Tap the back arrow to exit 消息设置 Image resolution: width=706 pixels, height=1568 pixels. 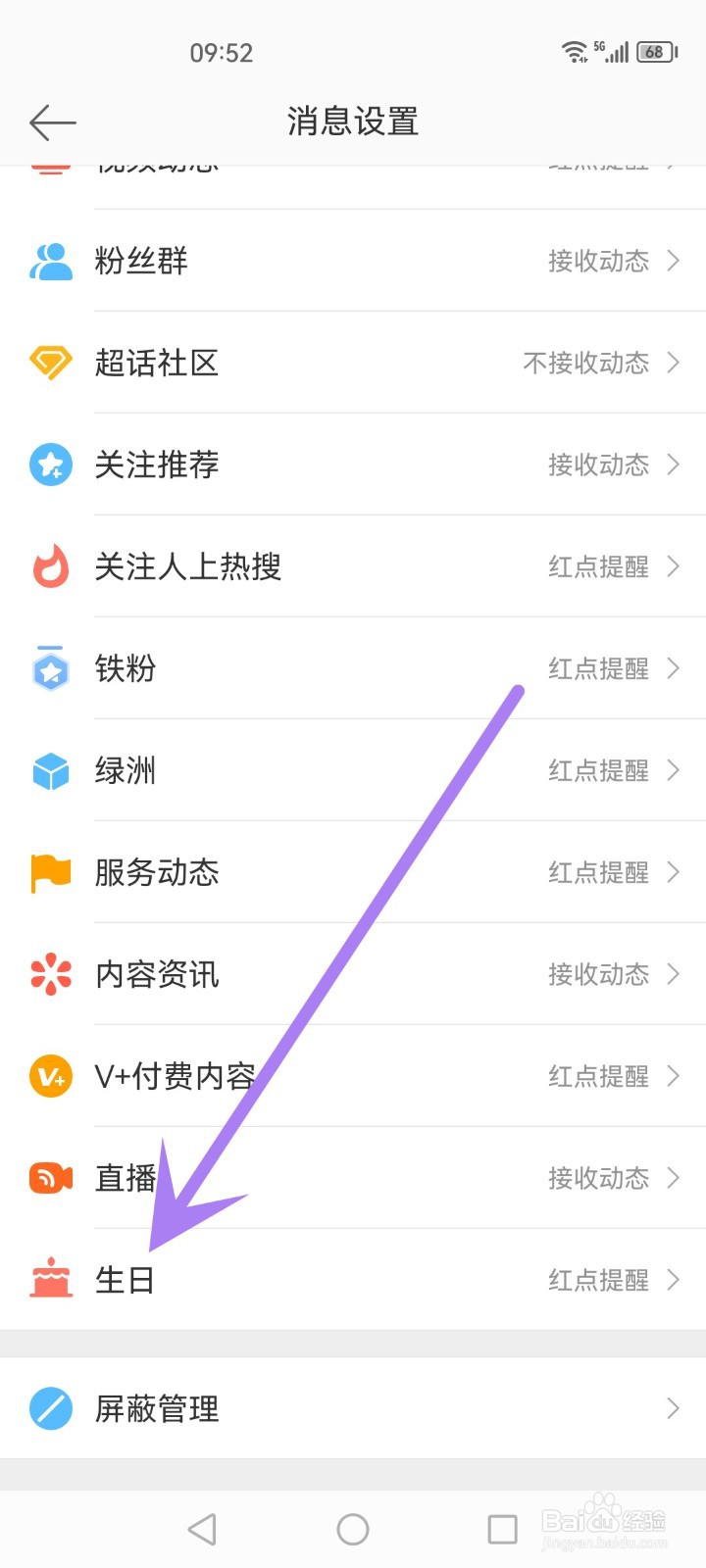51,122
